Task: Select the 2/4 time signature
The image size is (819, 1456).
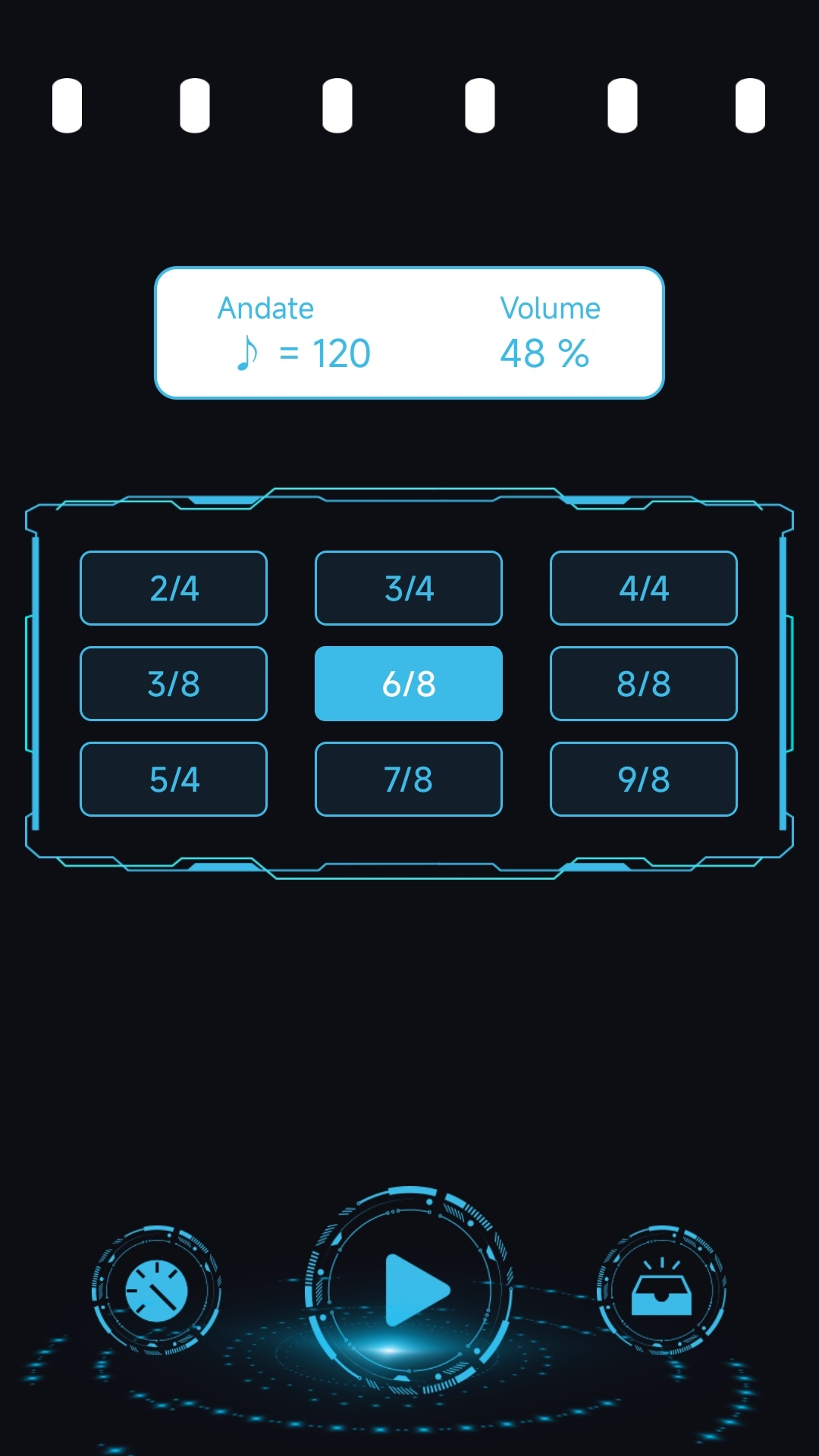Action: coord(174,588)
